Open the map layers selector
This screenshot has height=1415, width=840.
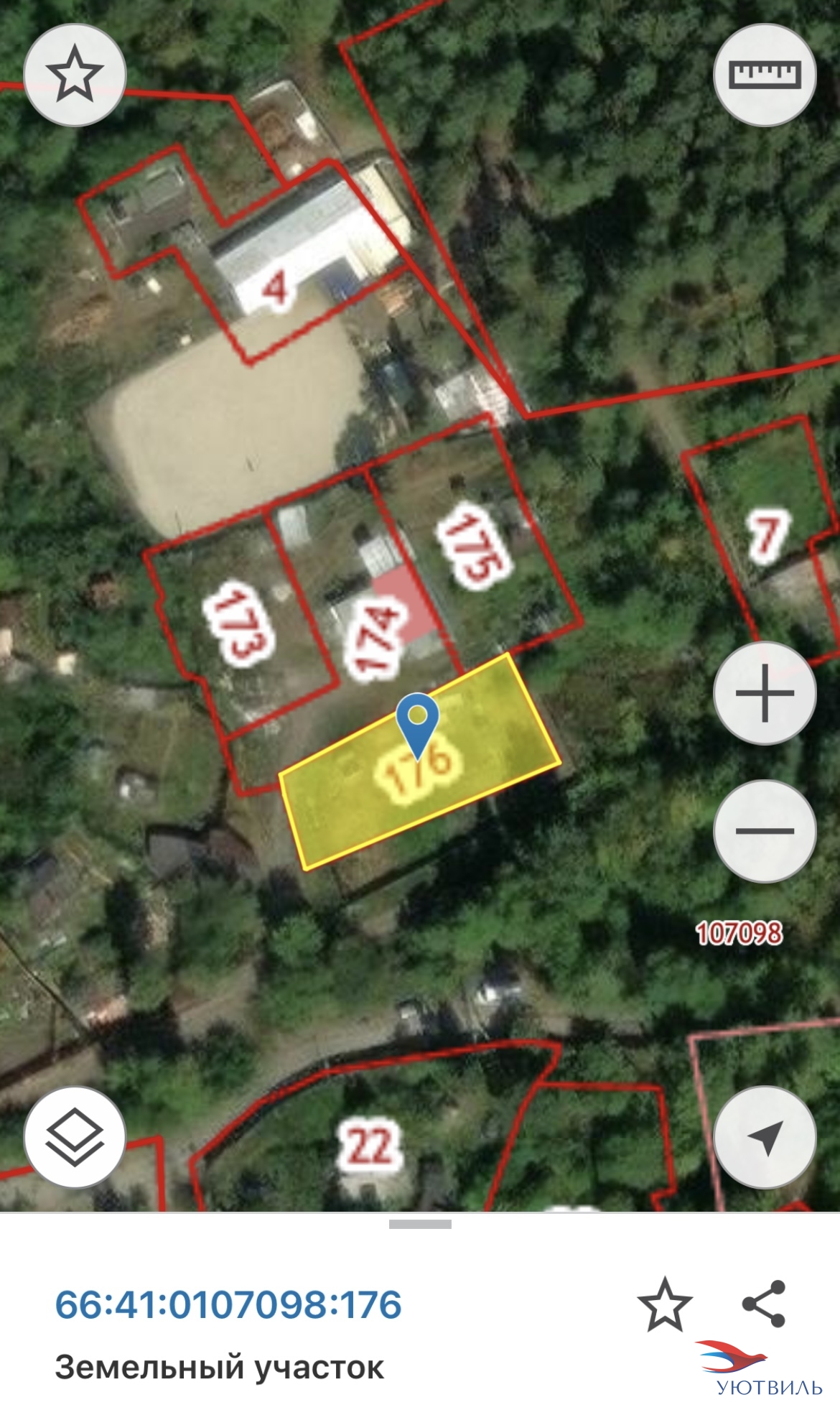[75, 1137]
